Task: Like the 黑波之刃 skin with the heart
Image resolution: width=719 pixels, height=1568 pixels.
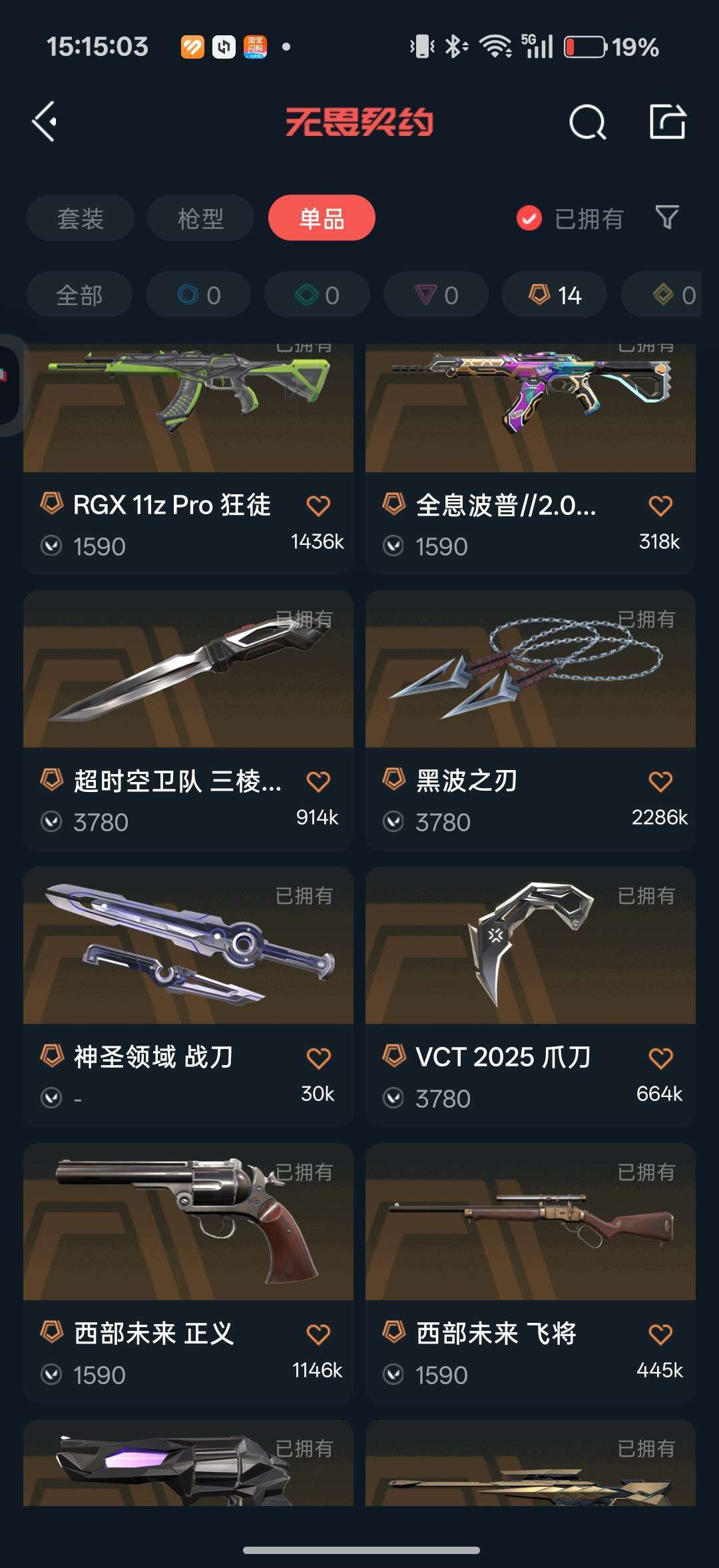Action: pyautogui.click(x=660, y=781)
